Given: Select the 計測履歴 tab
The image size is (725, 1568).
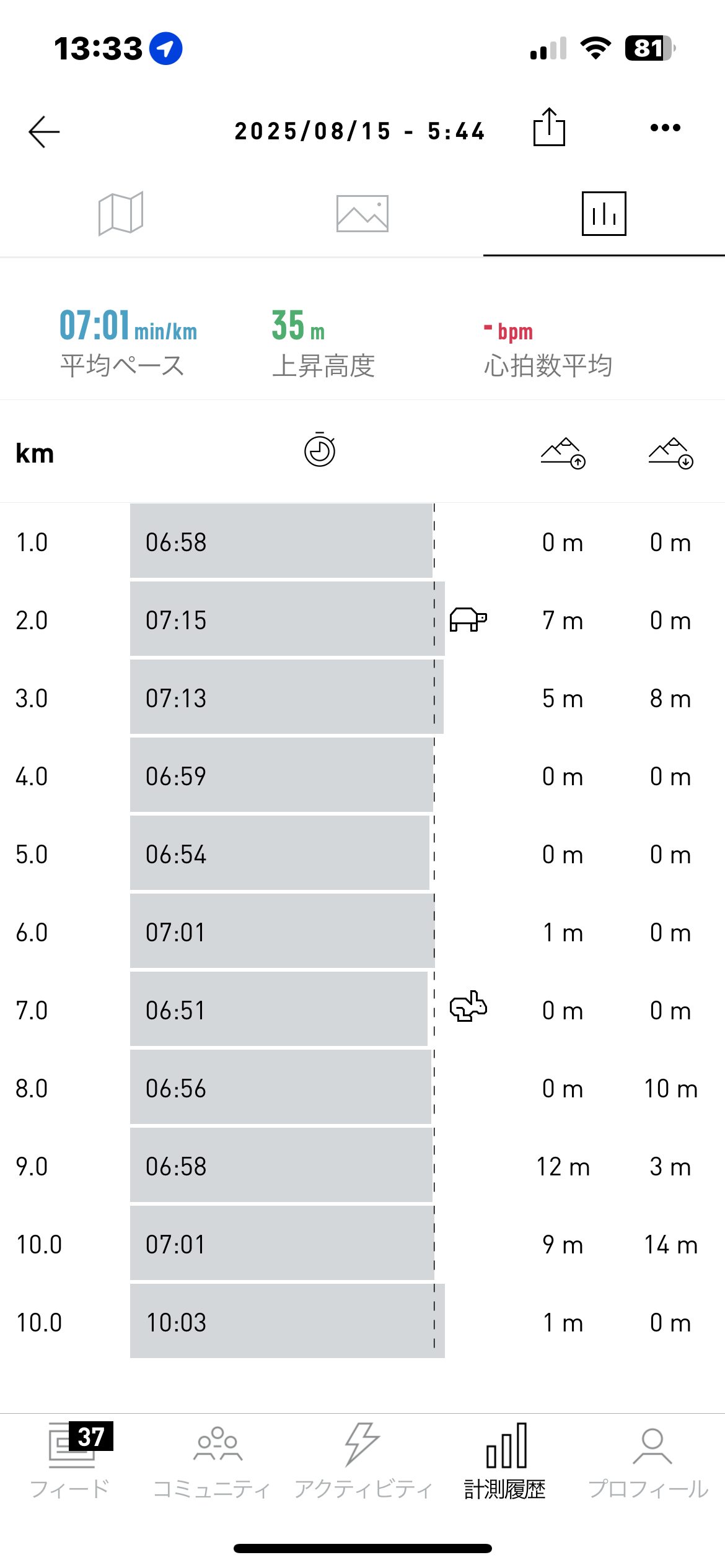Looking at the screenshot, I should click(x=506, y=1461).
